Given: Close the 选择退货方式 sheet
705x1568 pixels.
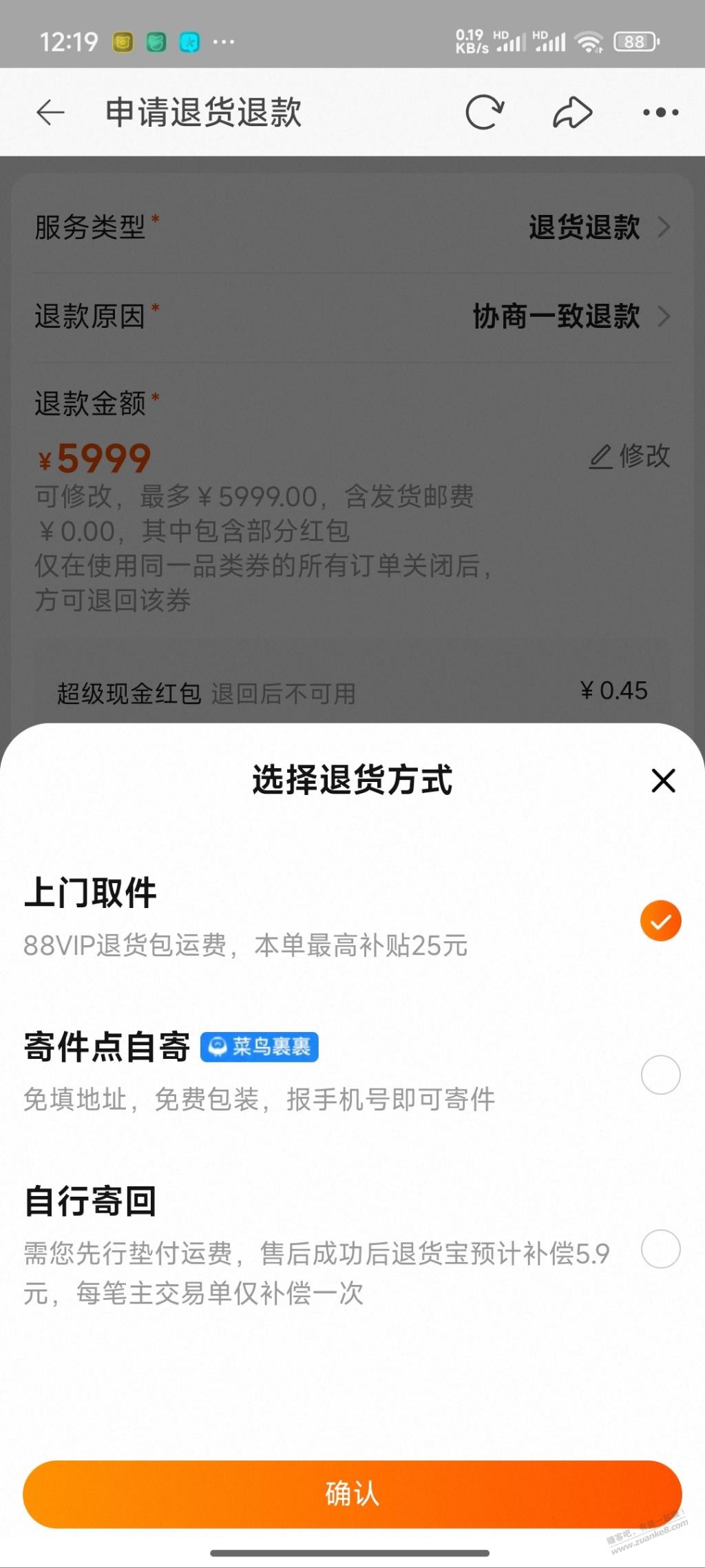Looking at the screenshot, I should tap(663, 781).
